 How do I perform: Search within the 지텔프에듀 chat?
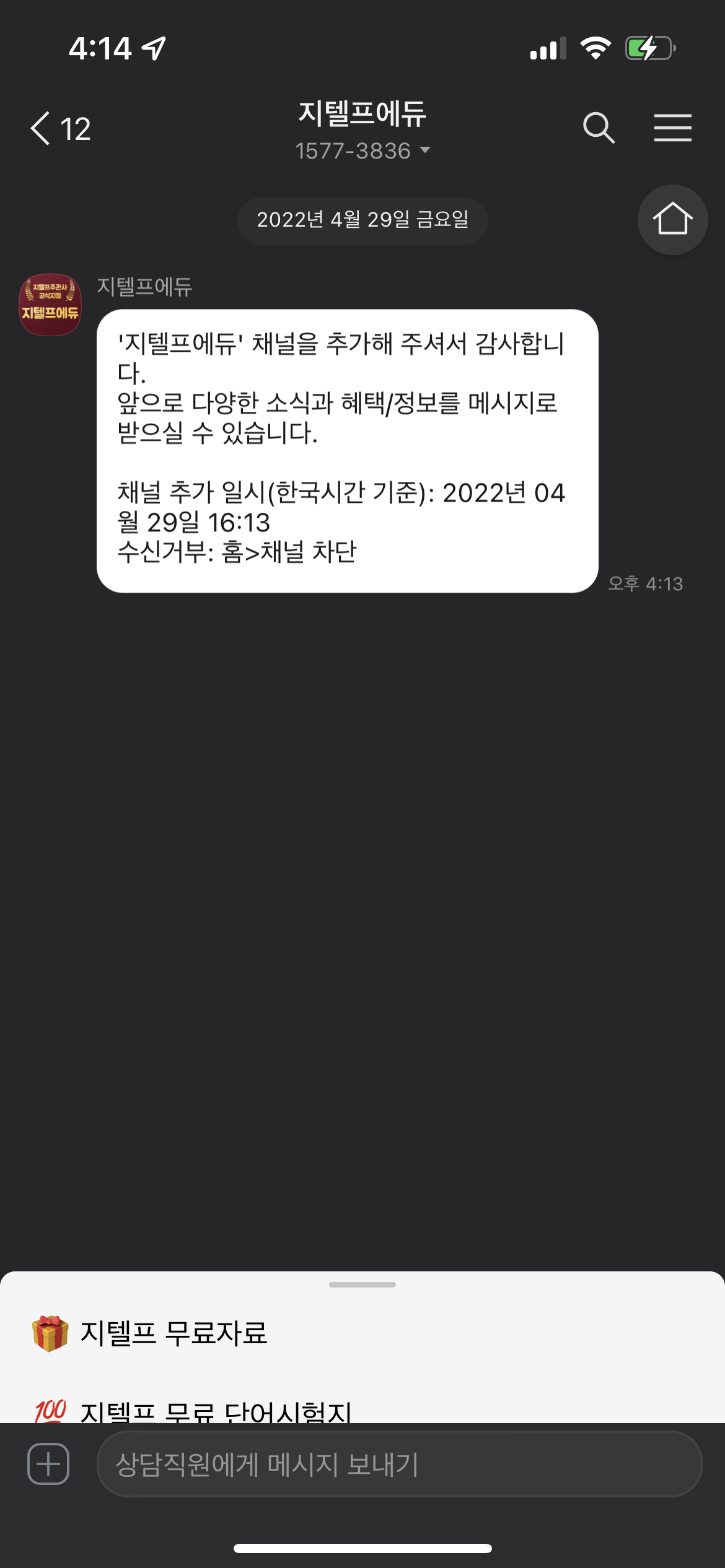pyautogui.click(x=599, y=128)
